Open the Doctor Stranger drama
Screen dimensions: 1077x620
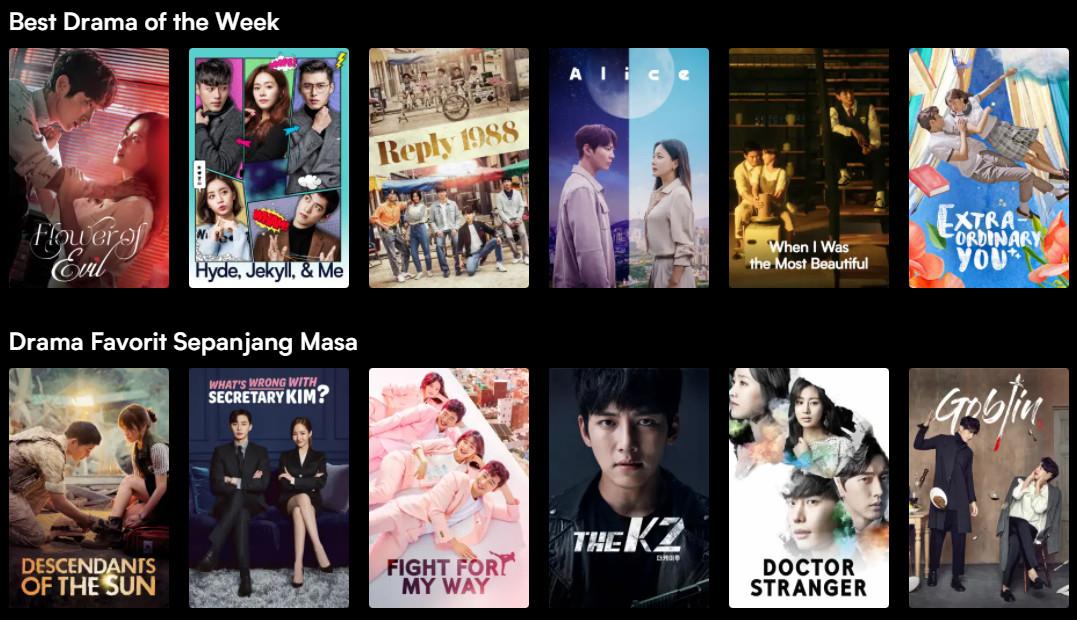[809, 488]
